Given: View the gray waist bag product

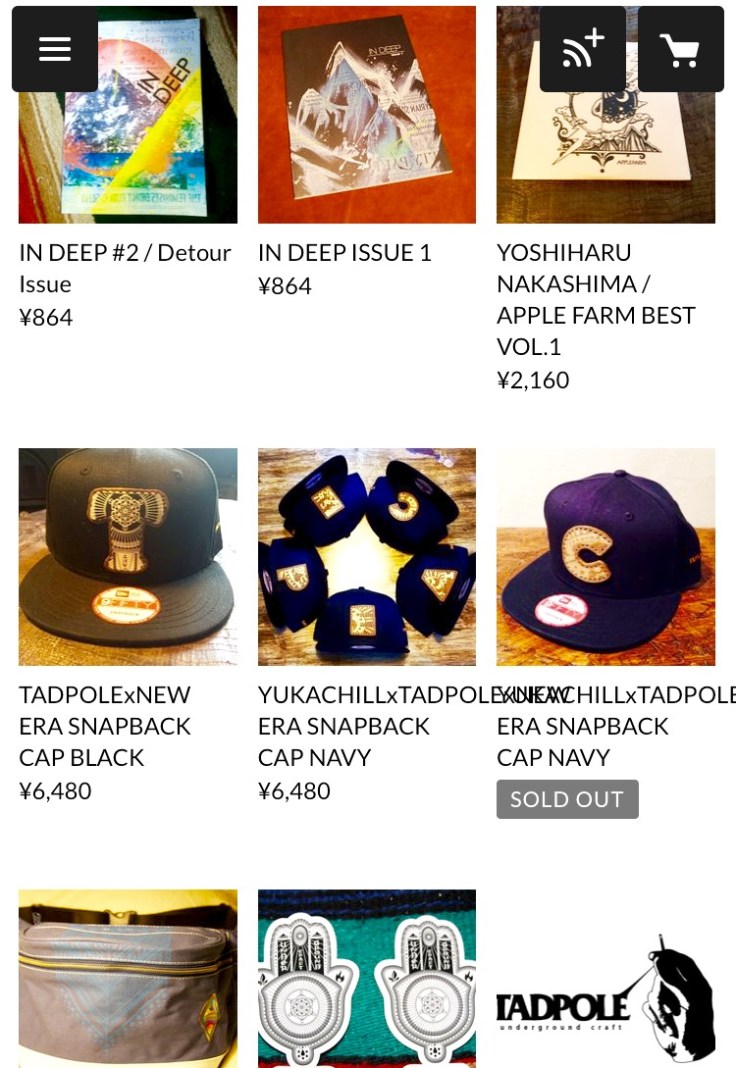Looking at the screenshot, I should pyautogui.click(x=128, y=978).
